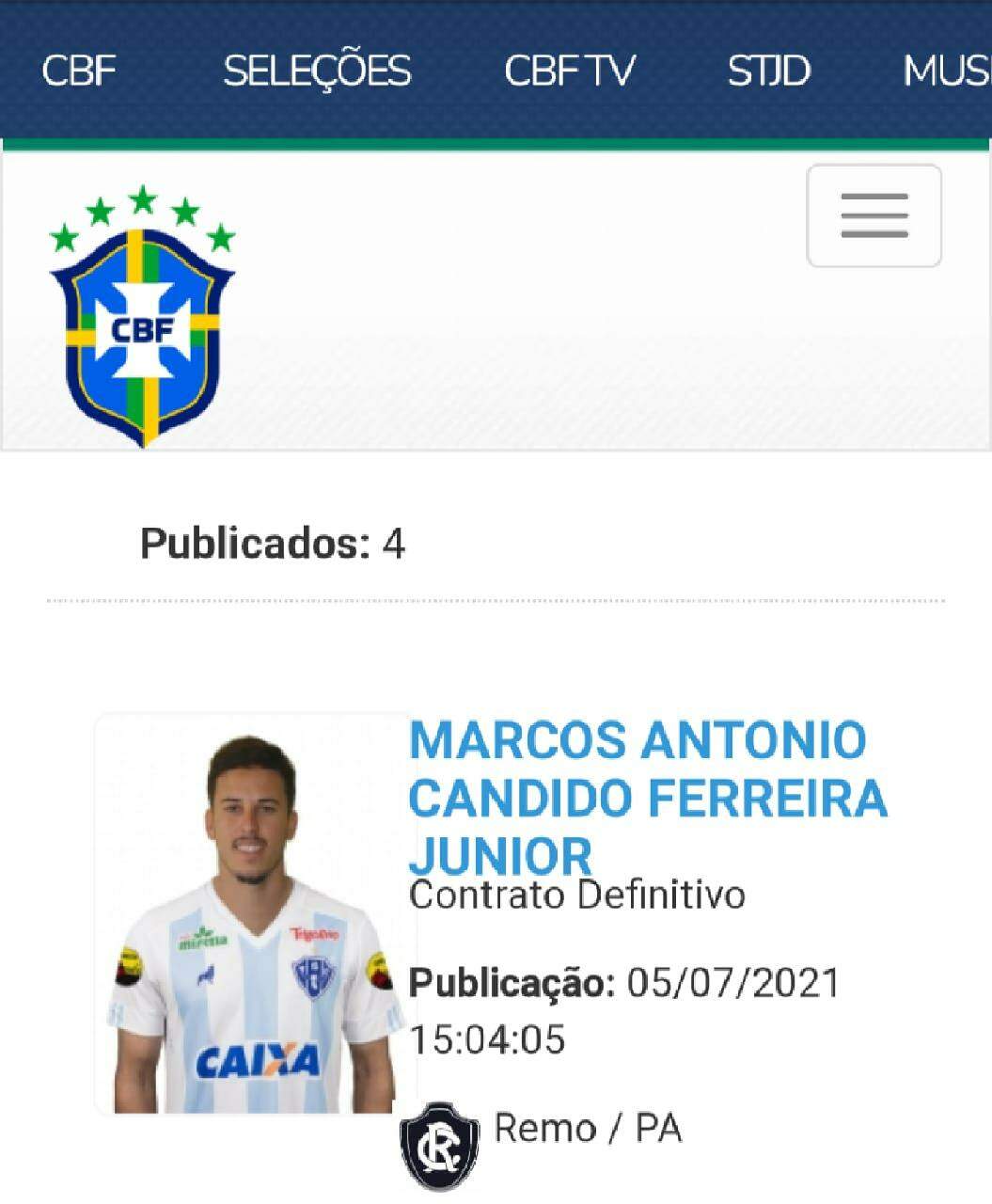Open the CBF link in top bar
Screen dimensions: 992x1204
point(79,71)
